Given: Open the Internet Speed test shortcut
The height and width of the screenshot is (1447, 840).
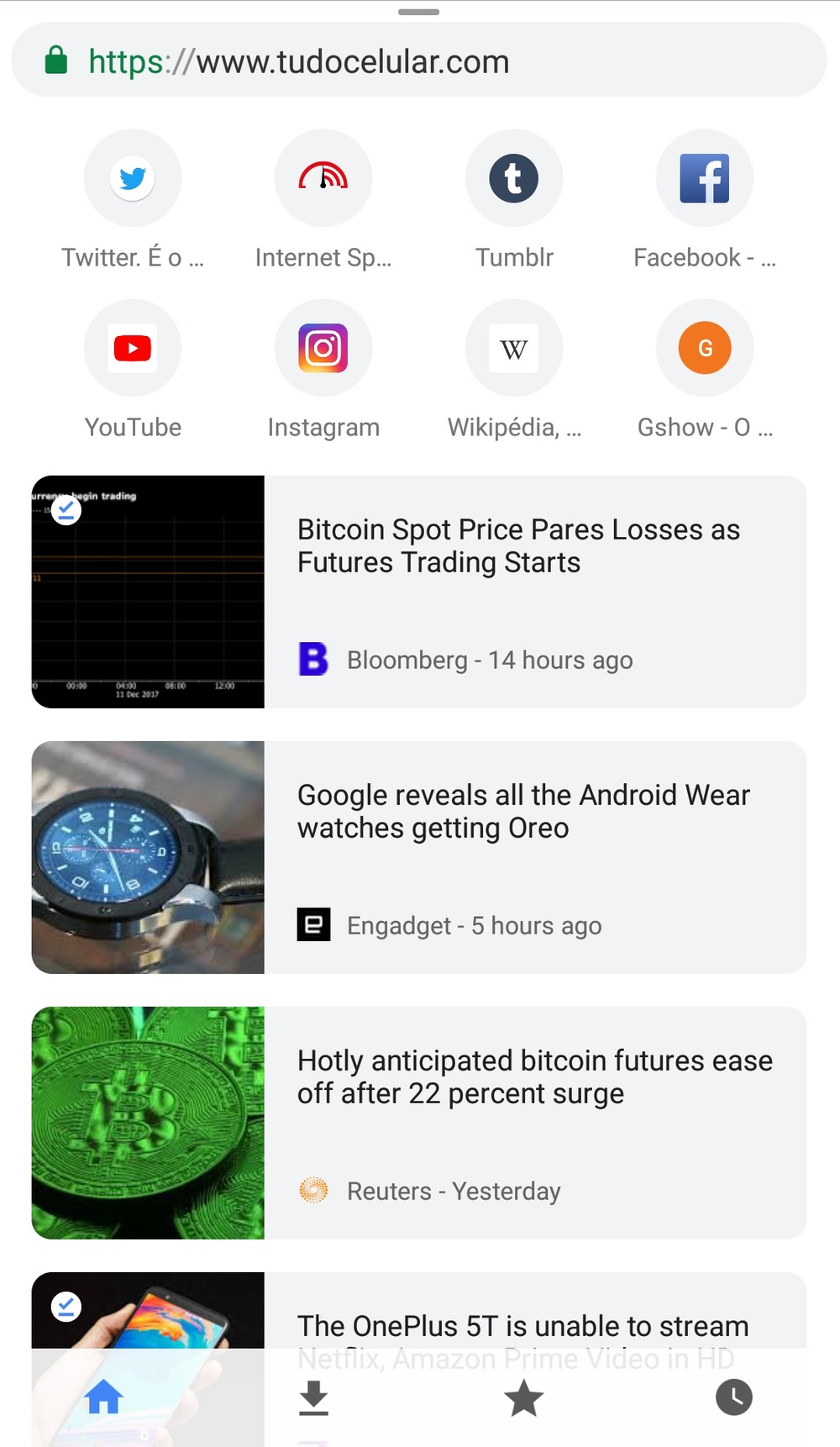Looking at the screenshot, I should 323,179.
